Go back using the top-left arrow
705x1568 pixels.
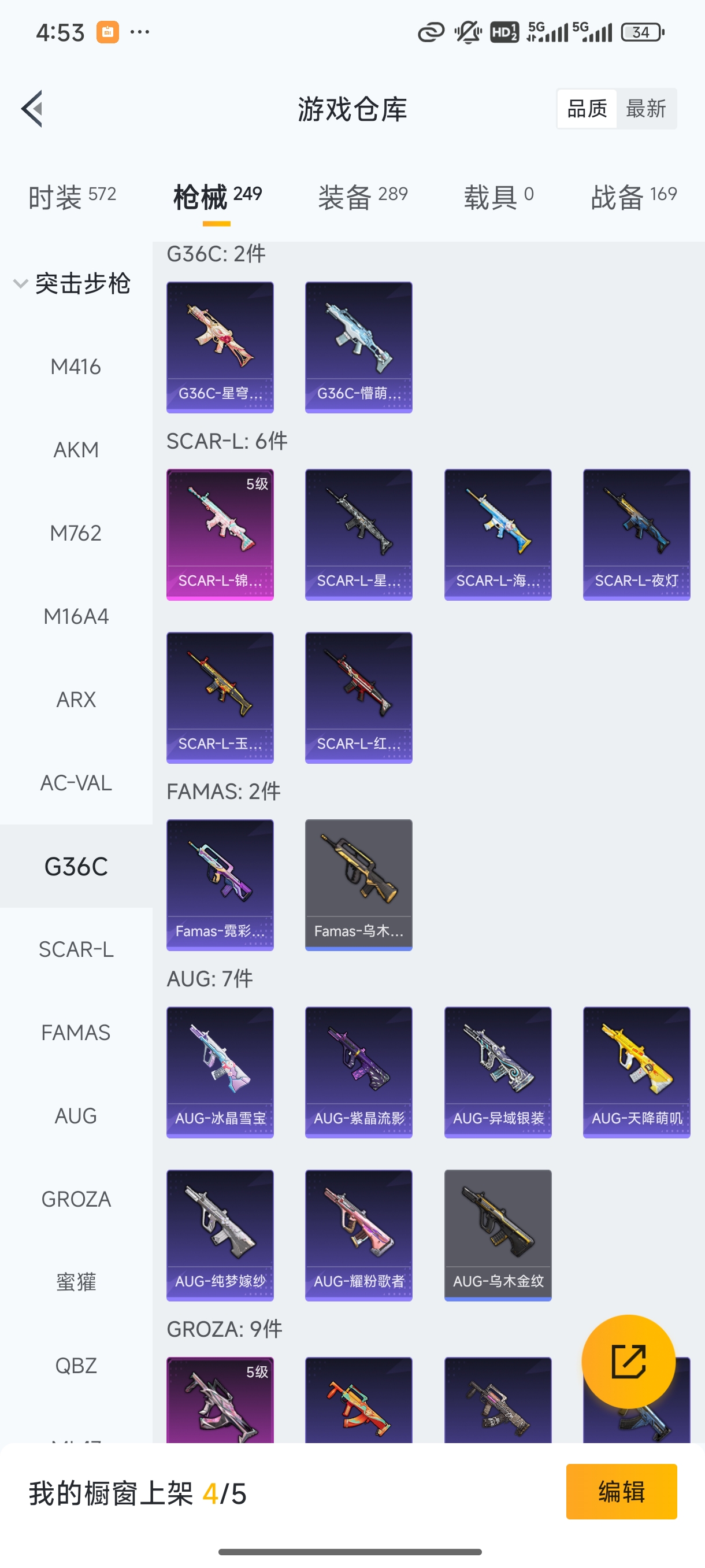pos(33,109)
